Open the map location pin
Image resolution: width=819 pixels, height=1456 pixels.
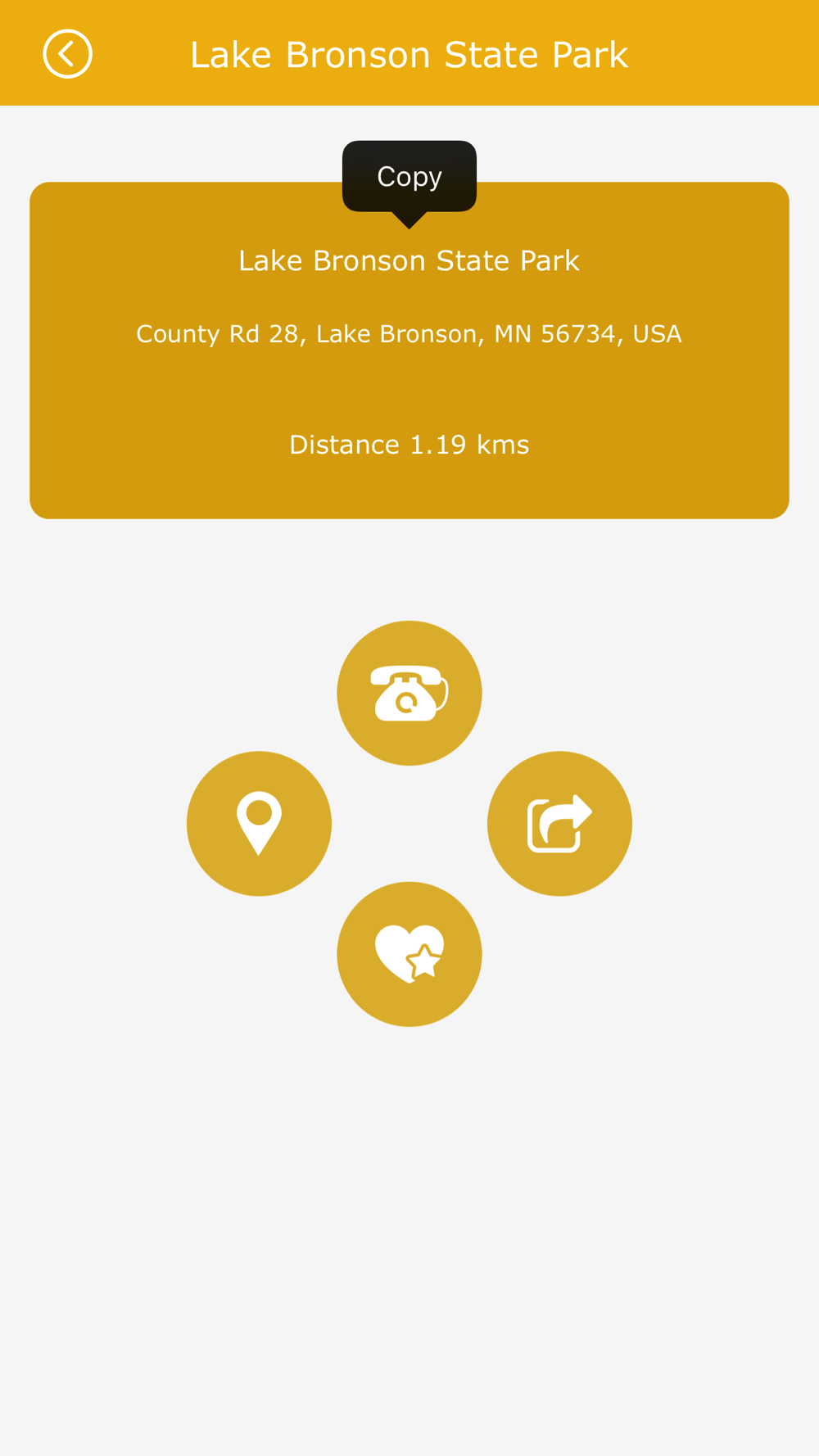click(259, 823)
